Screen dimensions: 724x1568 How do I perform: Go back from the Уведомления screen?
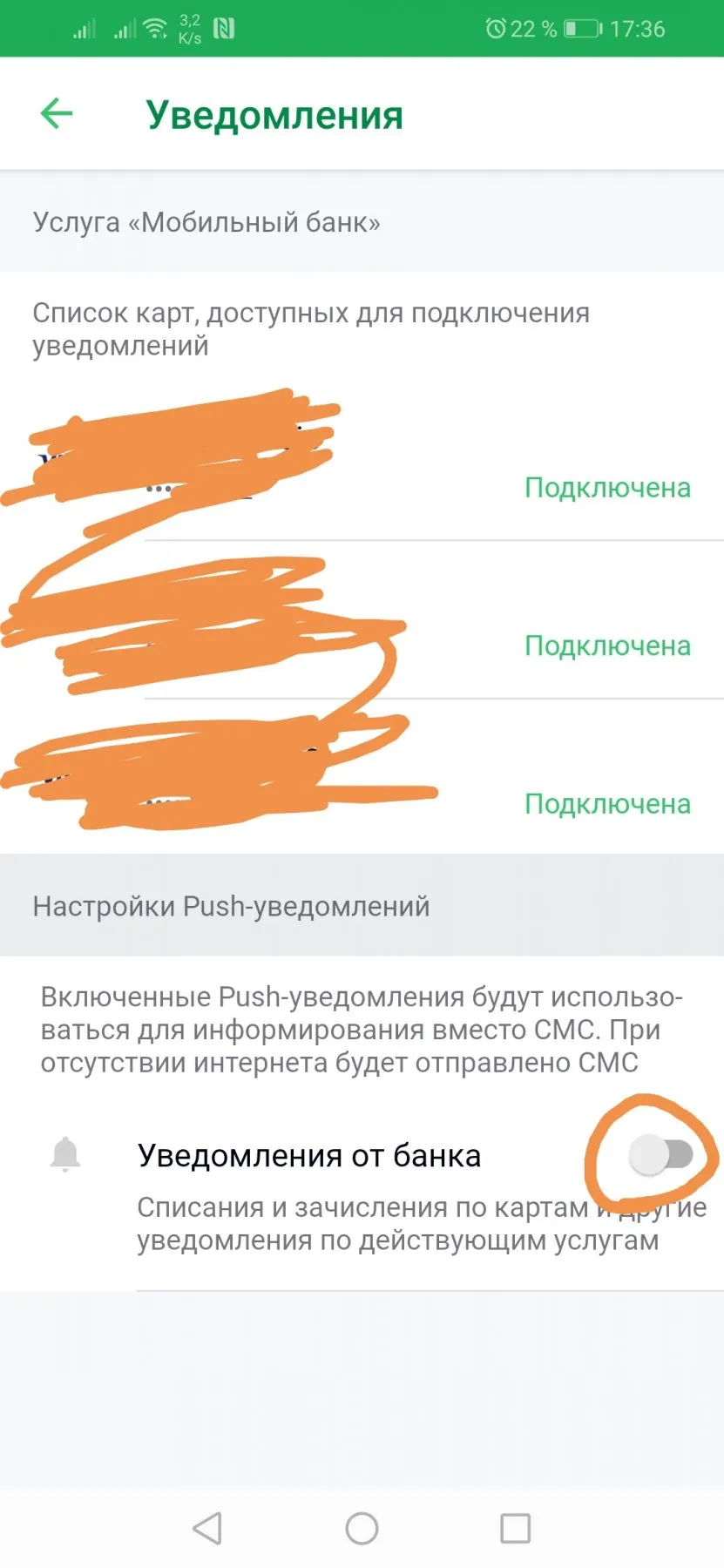coord(57,114)
